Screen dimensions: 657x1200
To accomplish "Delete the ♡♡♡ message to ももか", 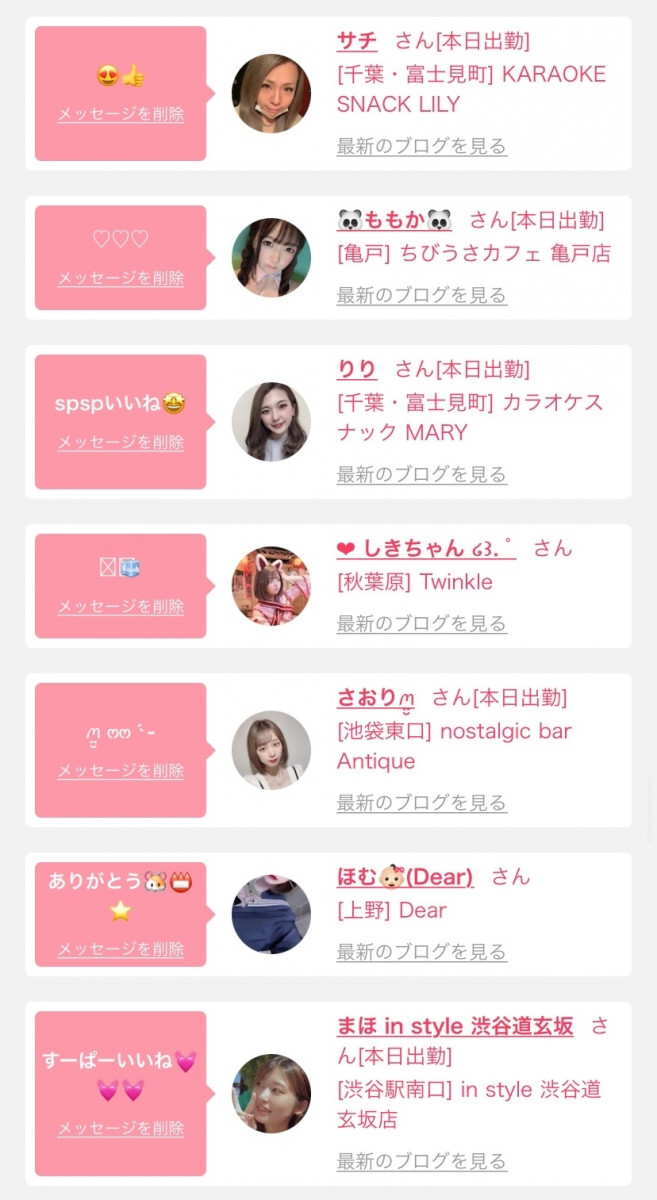I will tap(121, 278).
